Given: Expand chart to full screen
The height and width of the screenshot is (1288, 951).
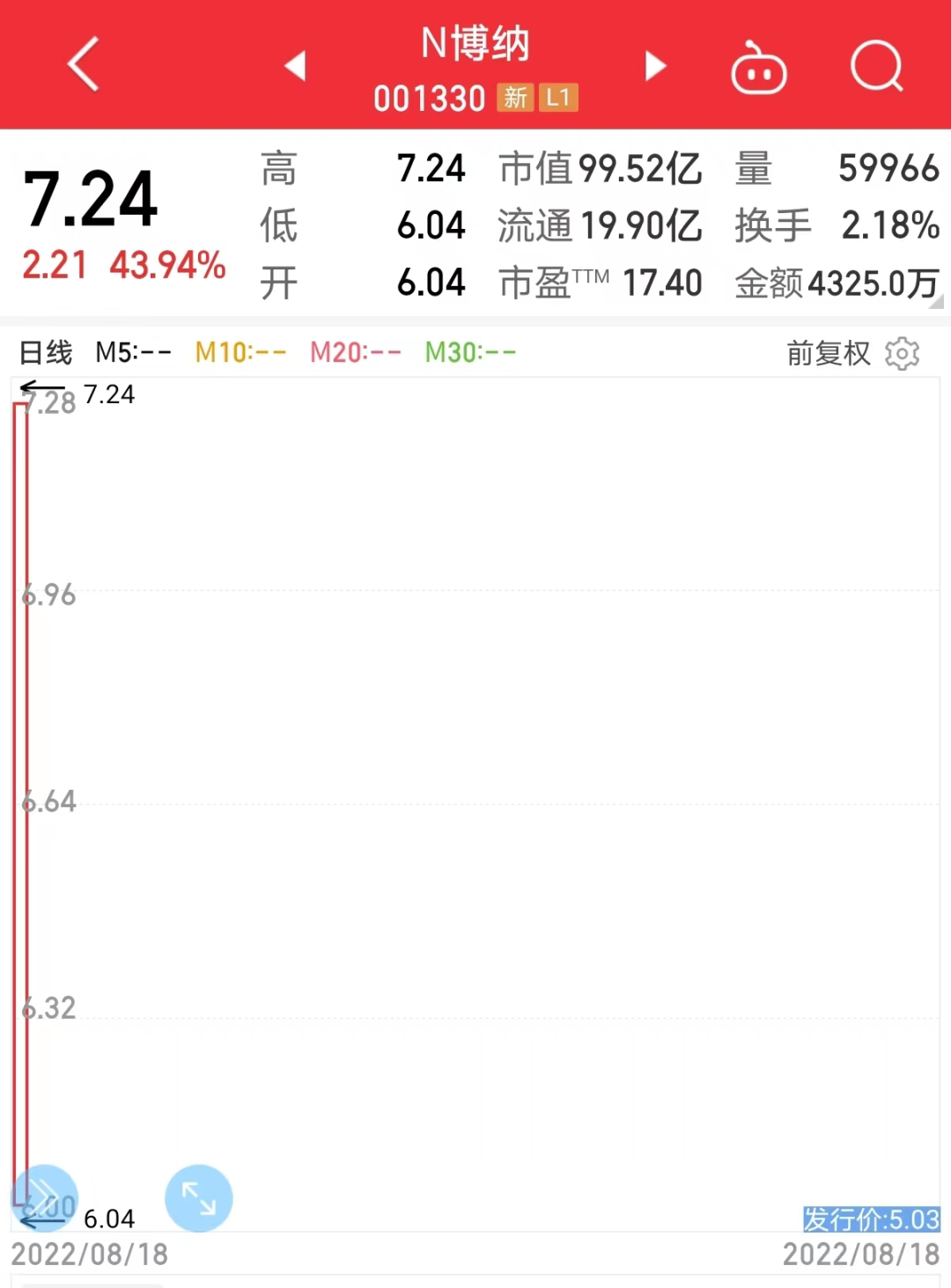Looking at the screenshot, I should click(199, 1198).
